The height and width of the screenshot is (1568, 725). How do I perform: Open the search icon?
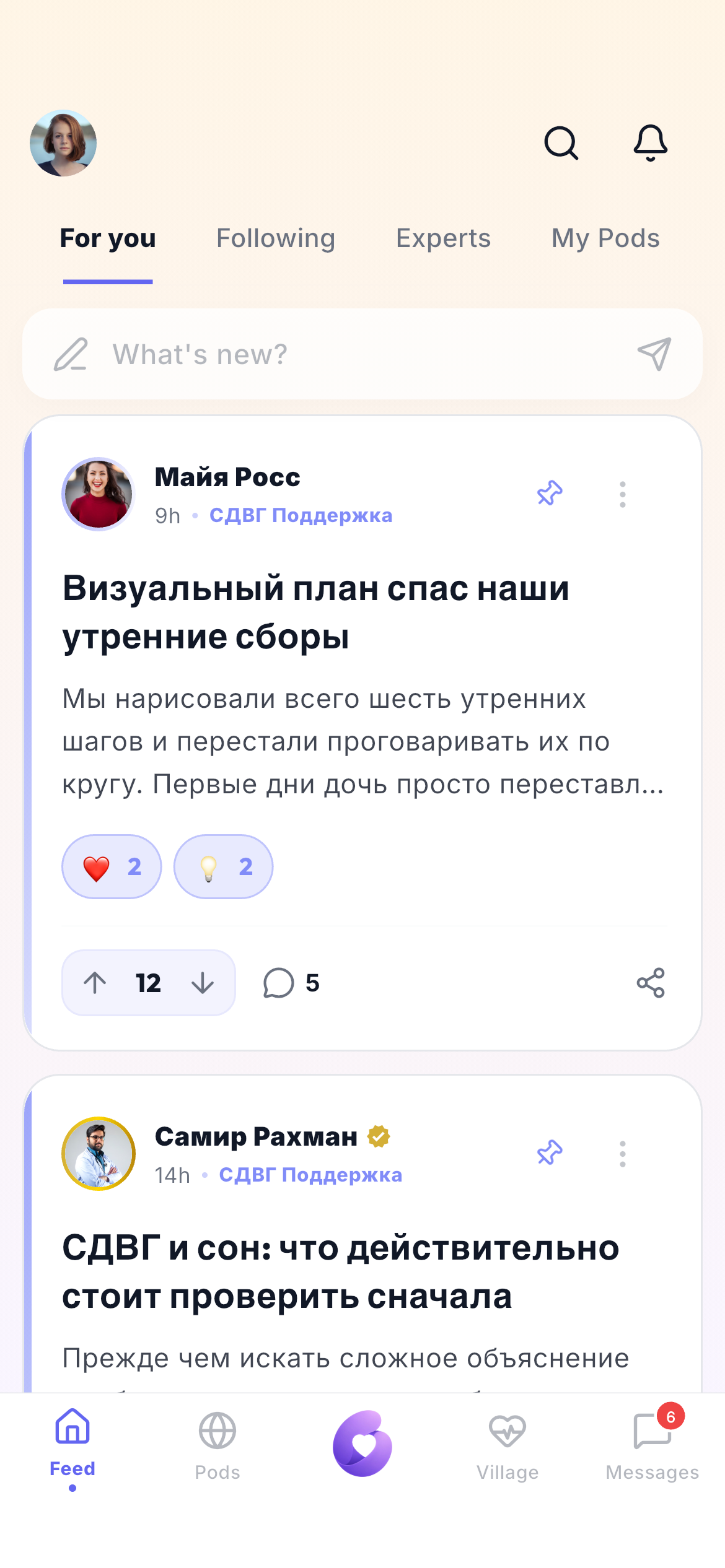[561, 143]
